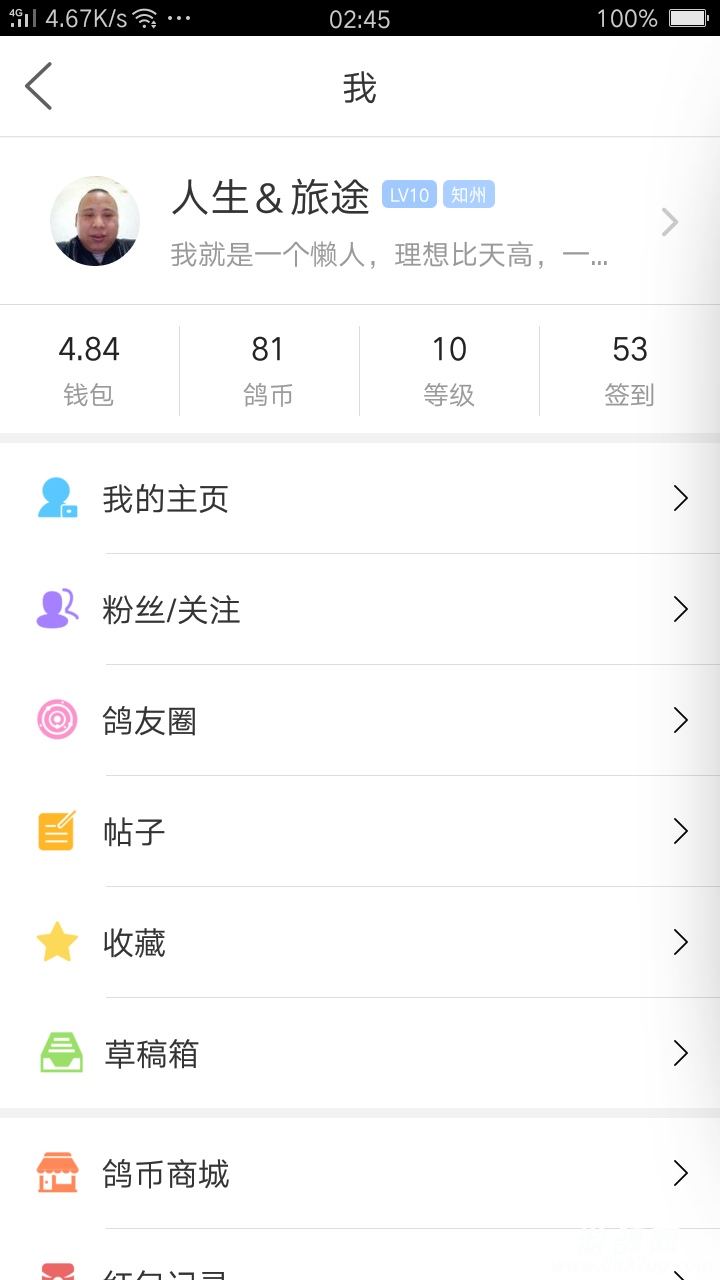
Task: View the 鸽币 coin balance
Action: [x=268, y=370]
